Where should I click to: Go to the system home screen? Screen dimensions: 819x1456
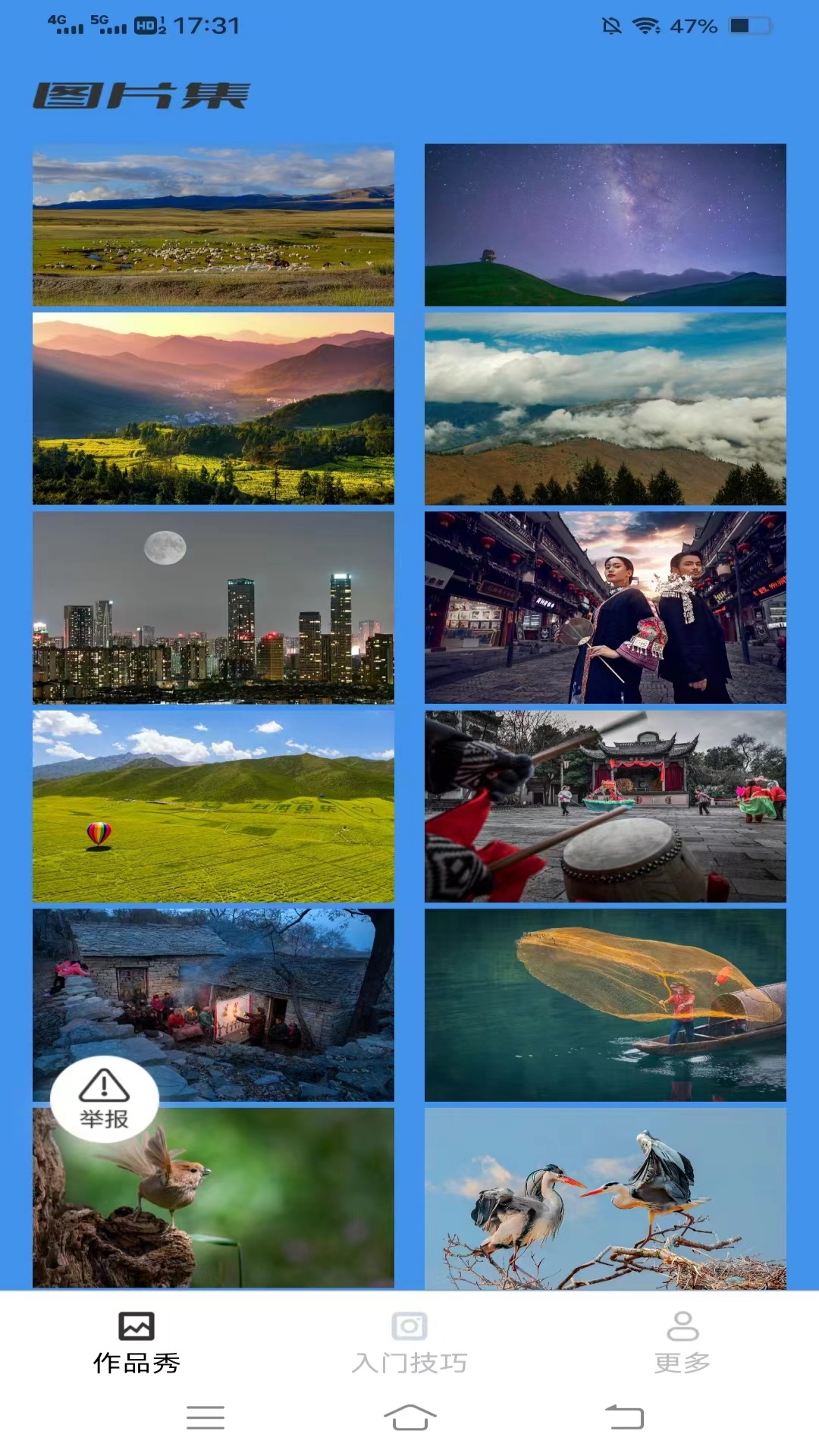pyautogui.click(x=409, y=1417)
